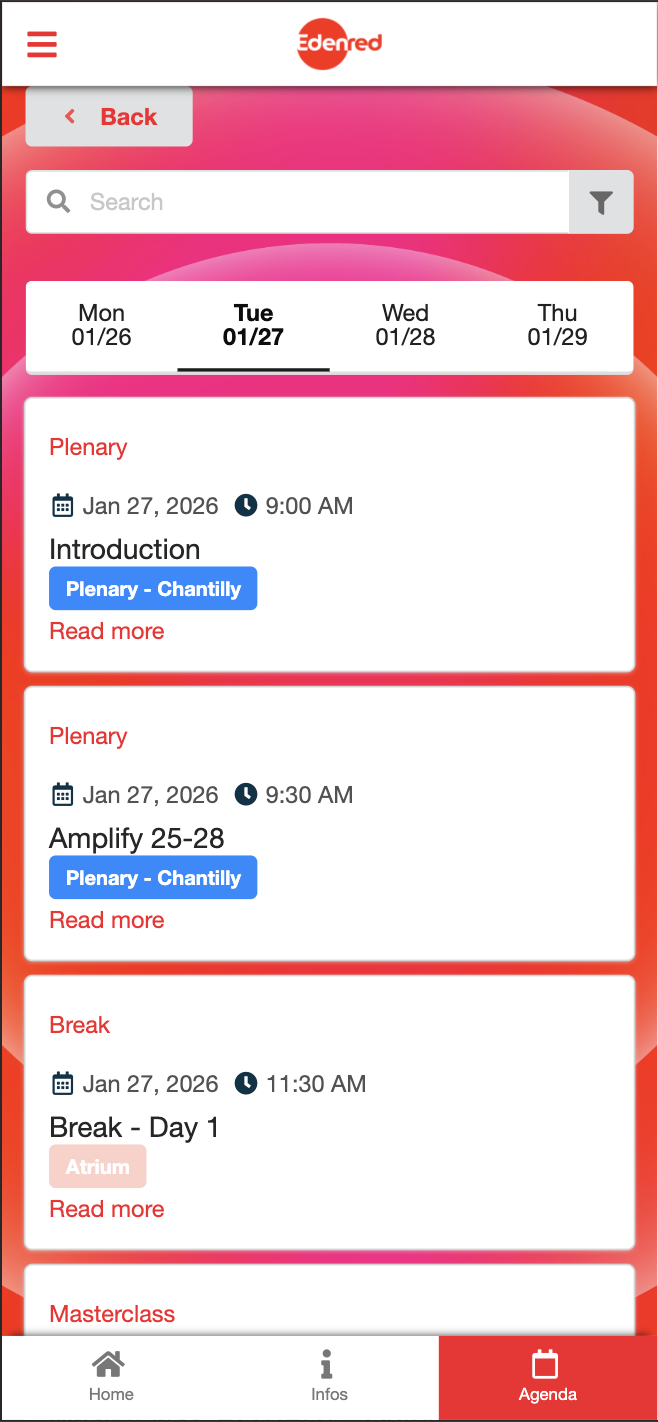Viewport: 658px width, 1422px height.
Task: Open the Infos tab
Action: tap(328, 1377)
